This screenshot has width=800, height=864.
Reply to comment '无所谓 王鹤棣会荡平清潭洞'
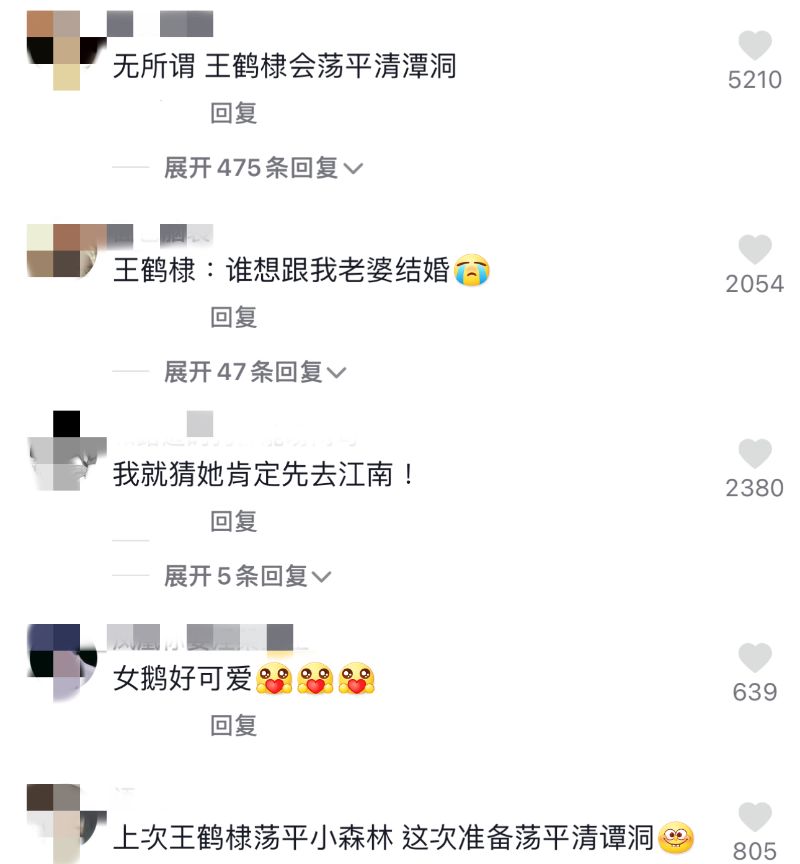coord(234,114)
